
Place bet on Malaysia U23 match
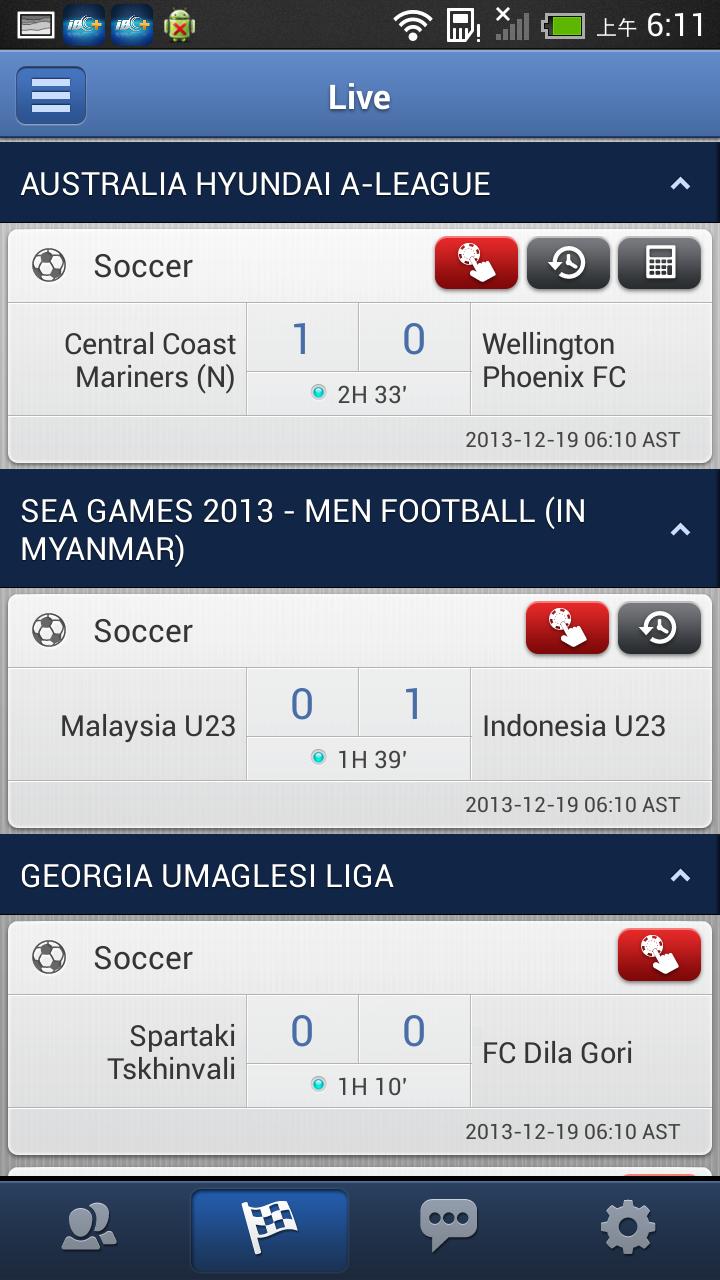tap(567, 628)
